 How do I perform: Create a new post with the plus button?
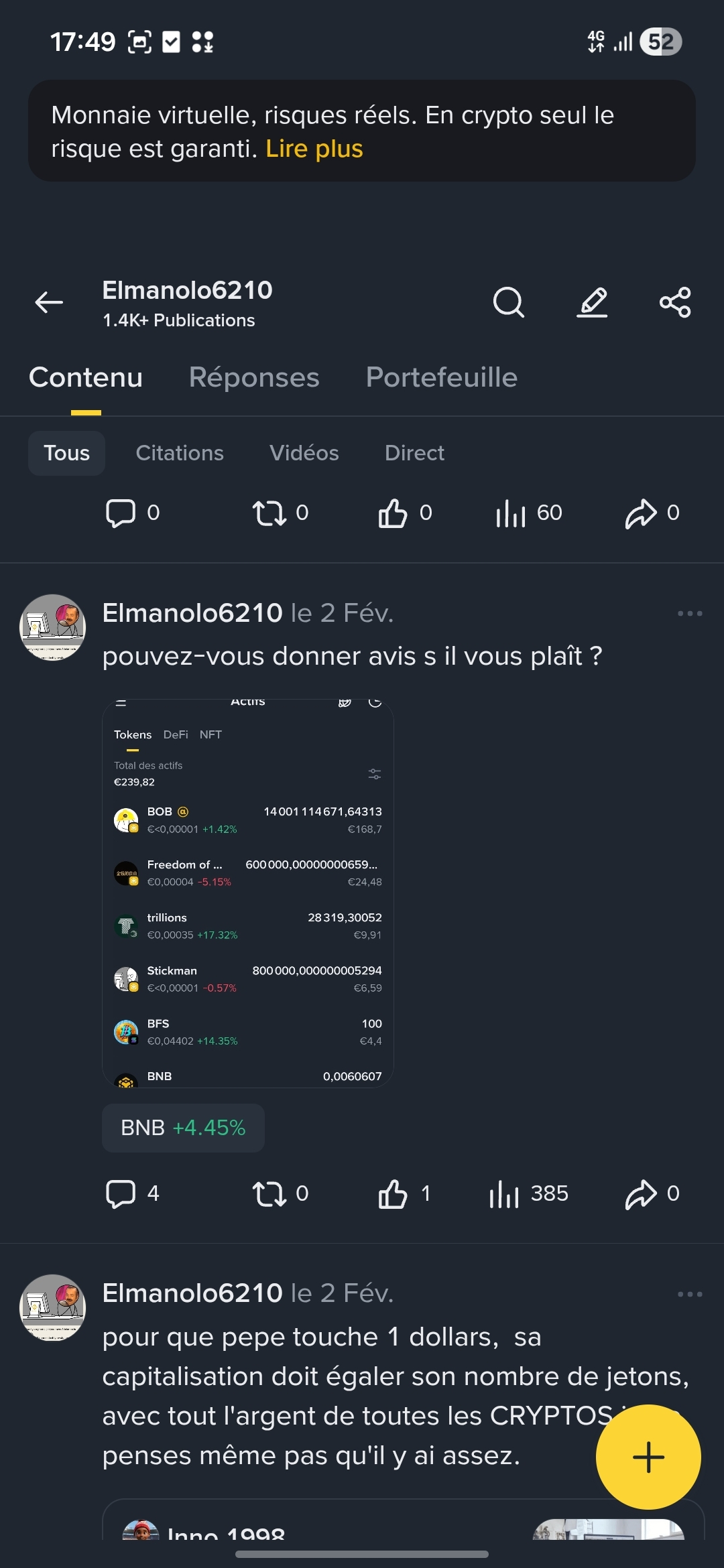click(648, 1457)
